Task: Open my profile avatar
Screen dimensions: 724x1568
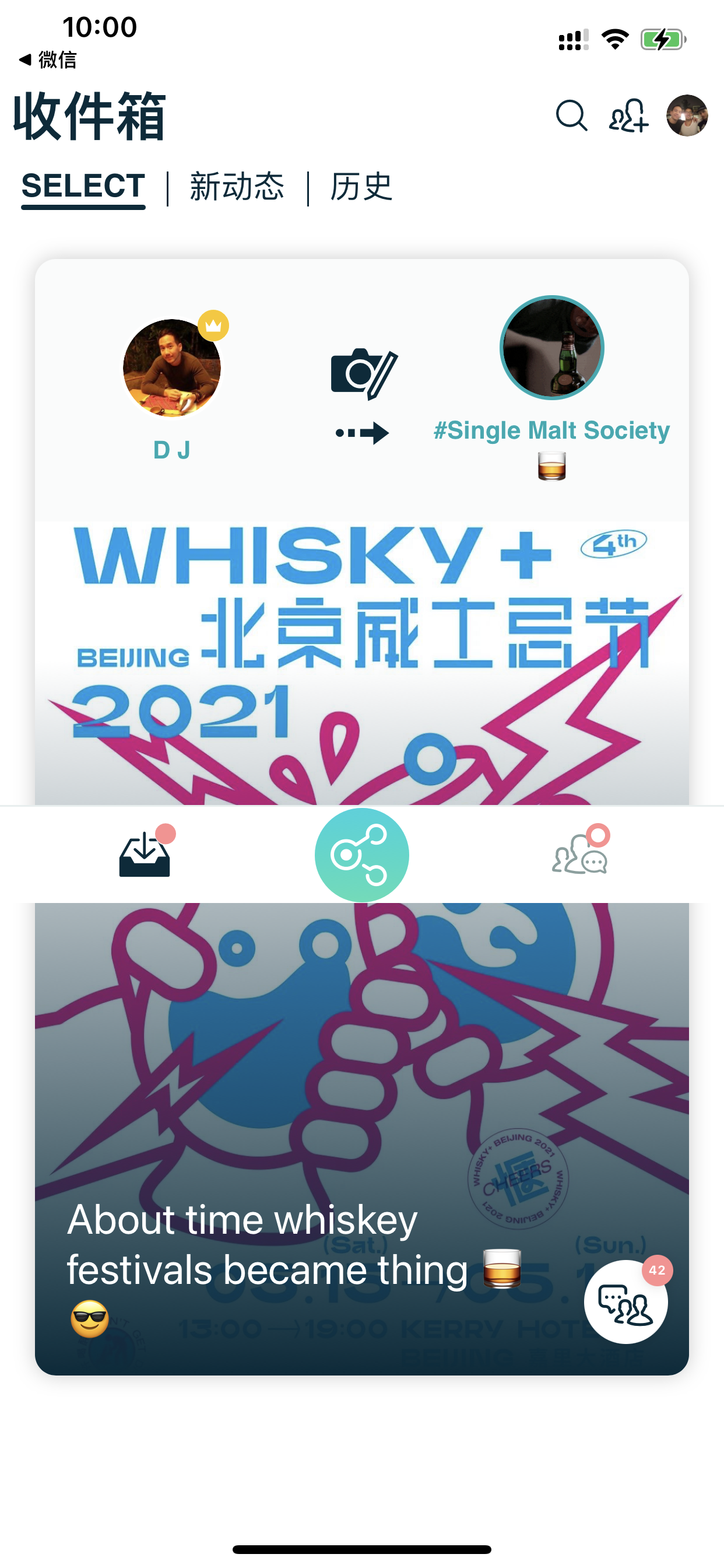Action: tap(687, 116)
